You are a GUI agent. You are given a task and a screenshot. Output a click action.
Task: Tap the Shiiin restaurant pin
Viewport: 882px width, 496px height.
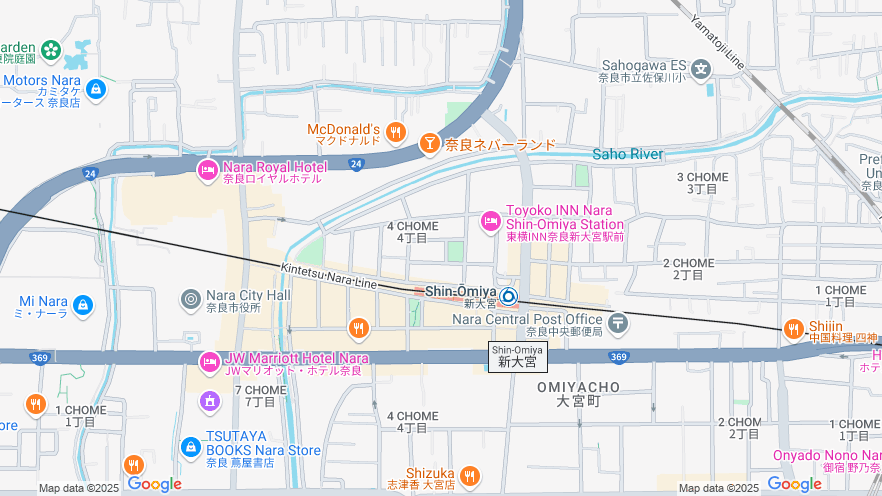(x=793, y=328)
